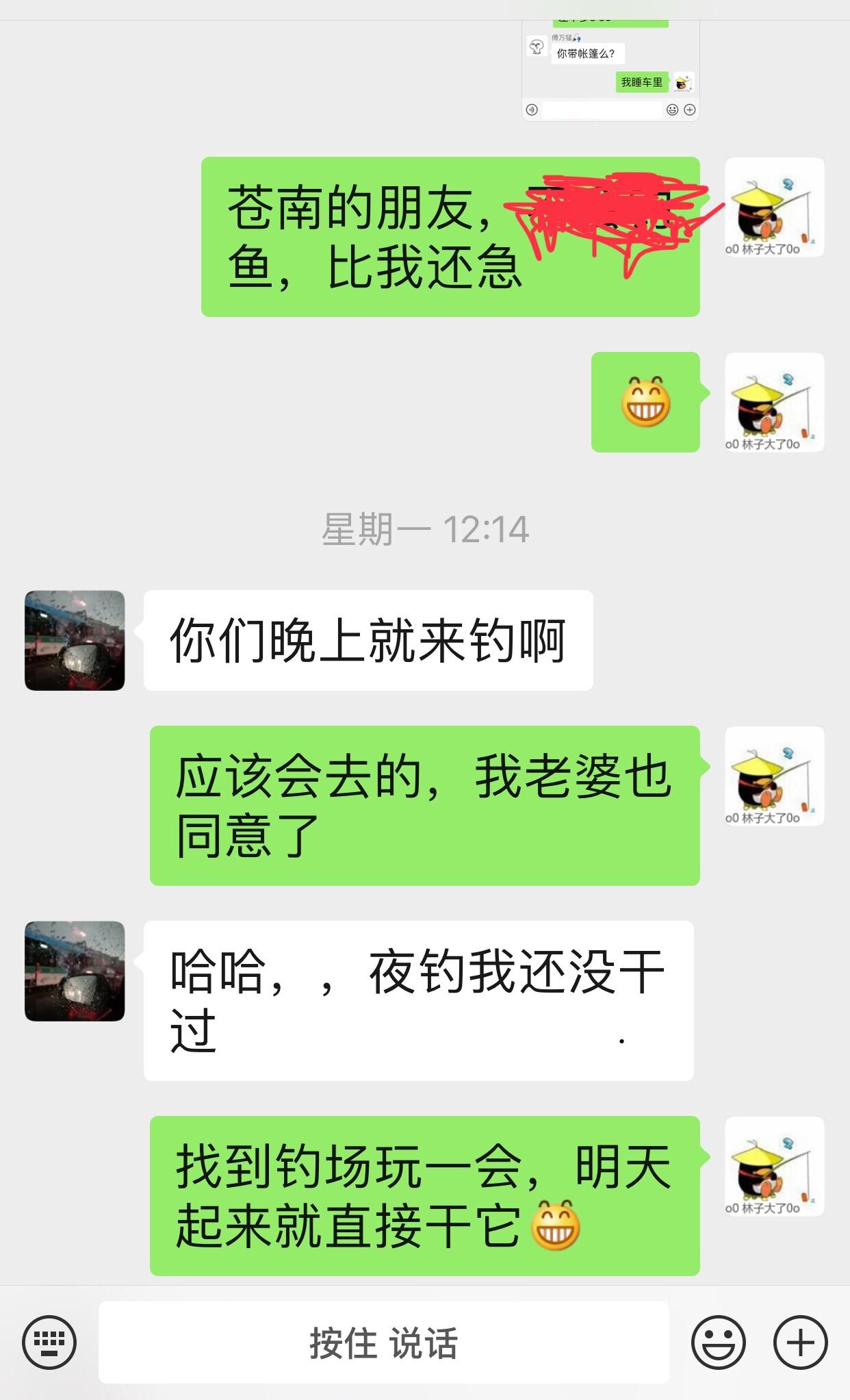Viewport: 850px width, 1400px height.
Task: Tap the 按住 说话 voice button
Action: (383, 1342)
